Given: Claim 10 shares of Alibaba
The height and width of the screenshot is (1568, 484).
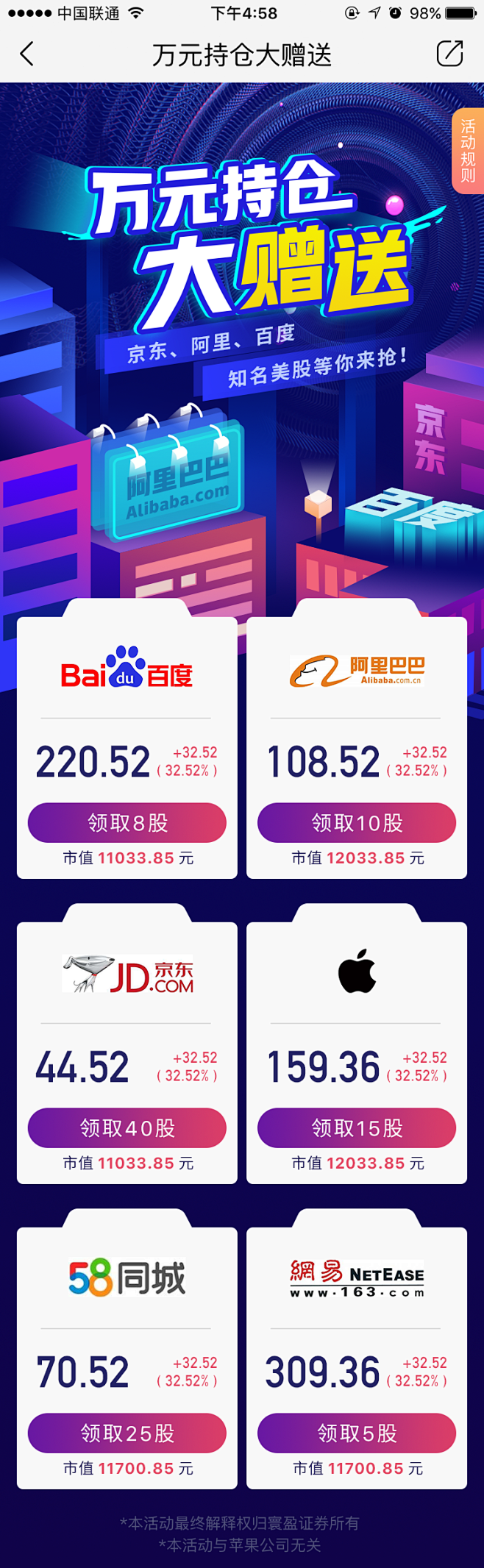Looking at the screenshot, I should pyautogui.click(x=357, y=822).
